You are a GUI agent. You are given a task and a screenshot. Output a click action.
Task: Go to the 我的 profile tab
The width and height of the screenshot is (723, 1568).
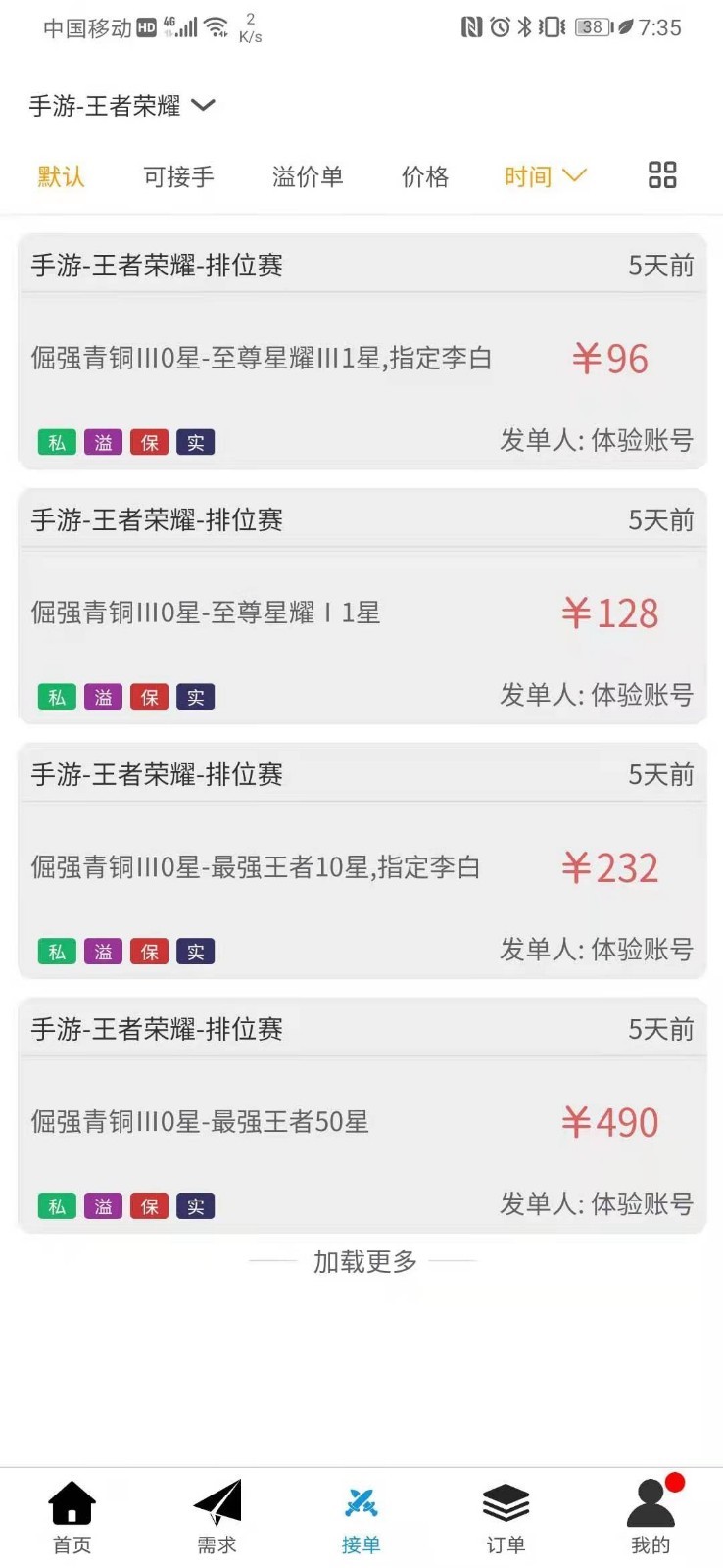(650, 1517)
